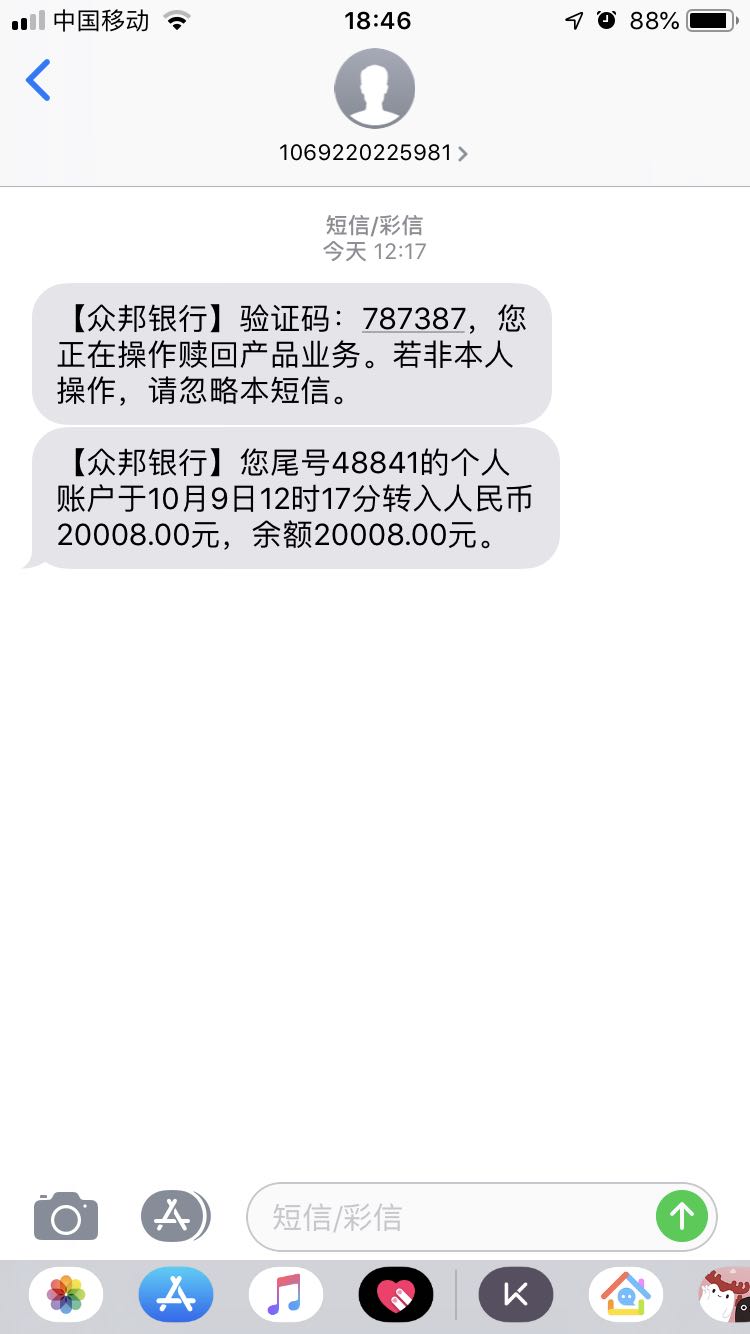
Task: Tap the green send arrow
Action: pos(682,1216)
